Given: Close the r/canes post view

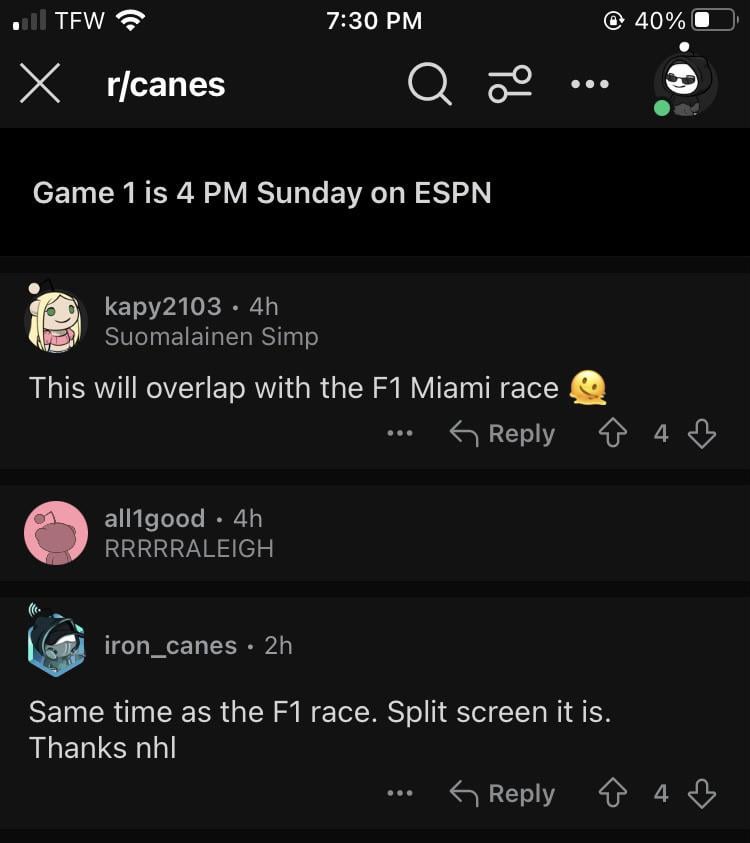Looking at the screenshot, I should [40, 84].
